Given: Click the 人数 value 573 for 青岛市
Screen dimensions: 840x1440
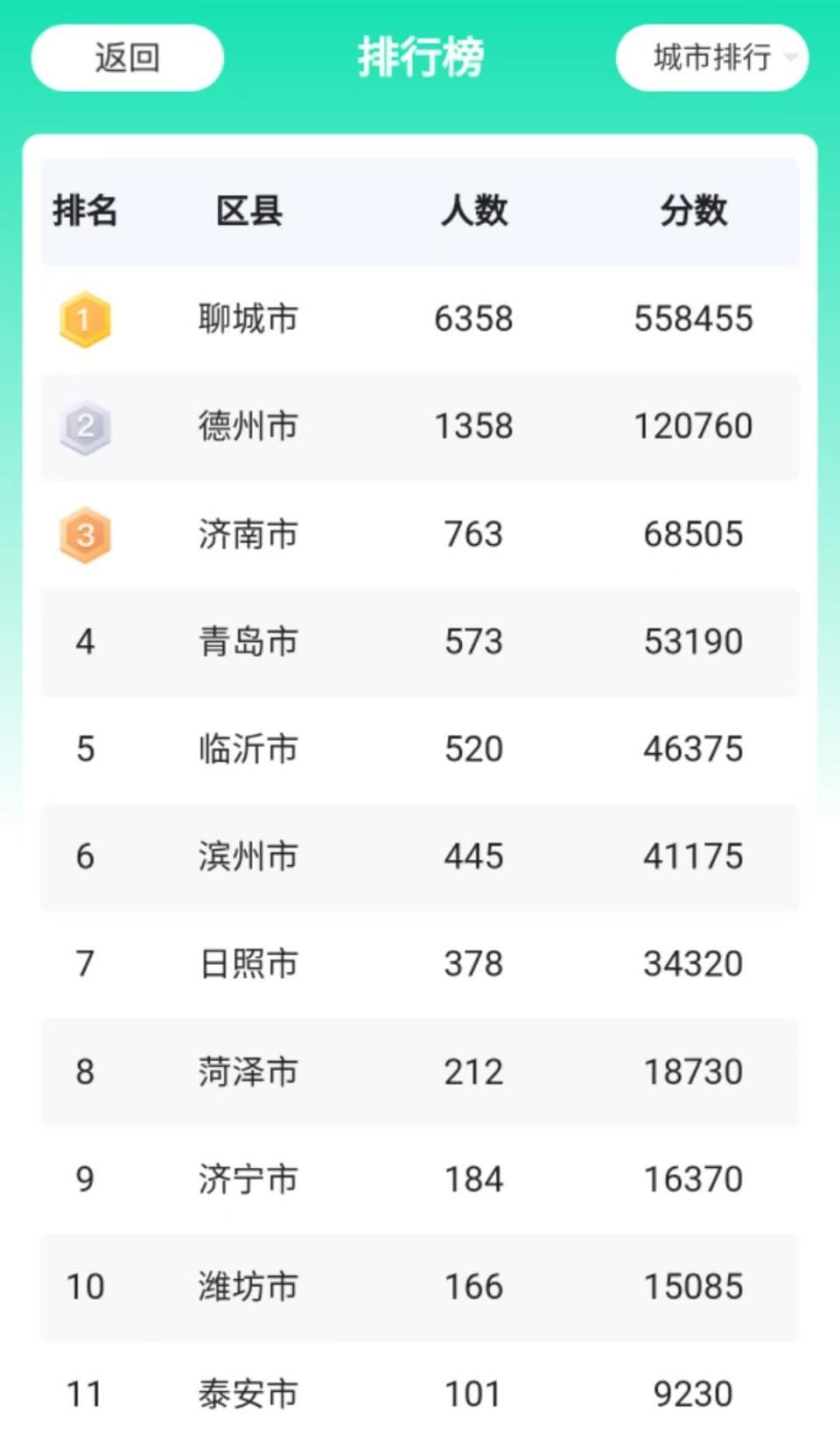Looking at the screenshot, I should (472, 642).
